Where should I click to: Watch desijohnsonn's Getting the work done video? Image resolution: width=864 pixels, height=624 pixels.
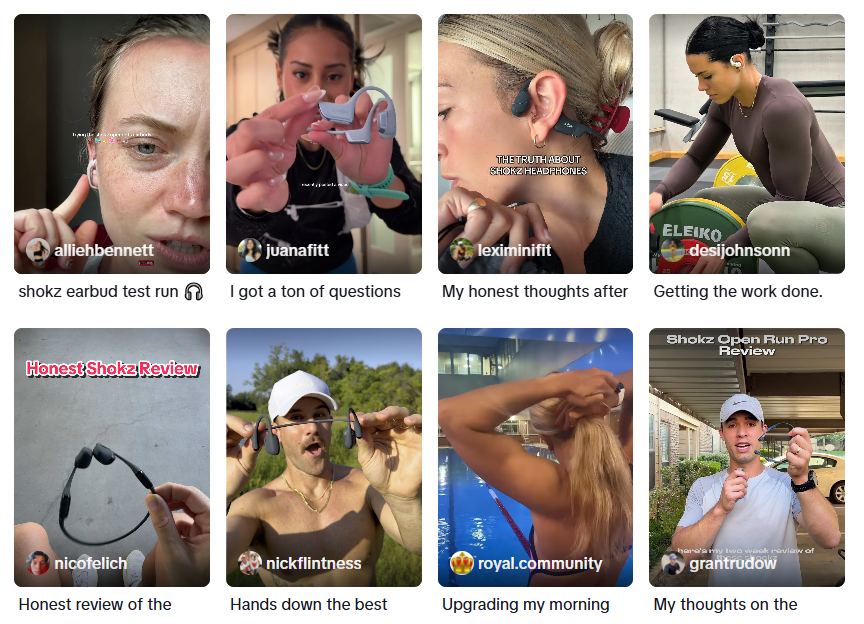(747, 143)
